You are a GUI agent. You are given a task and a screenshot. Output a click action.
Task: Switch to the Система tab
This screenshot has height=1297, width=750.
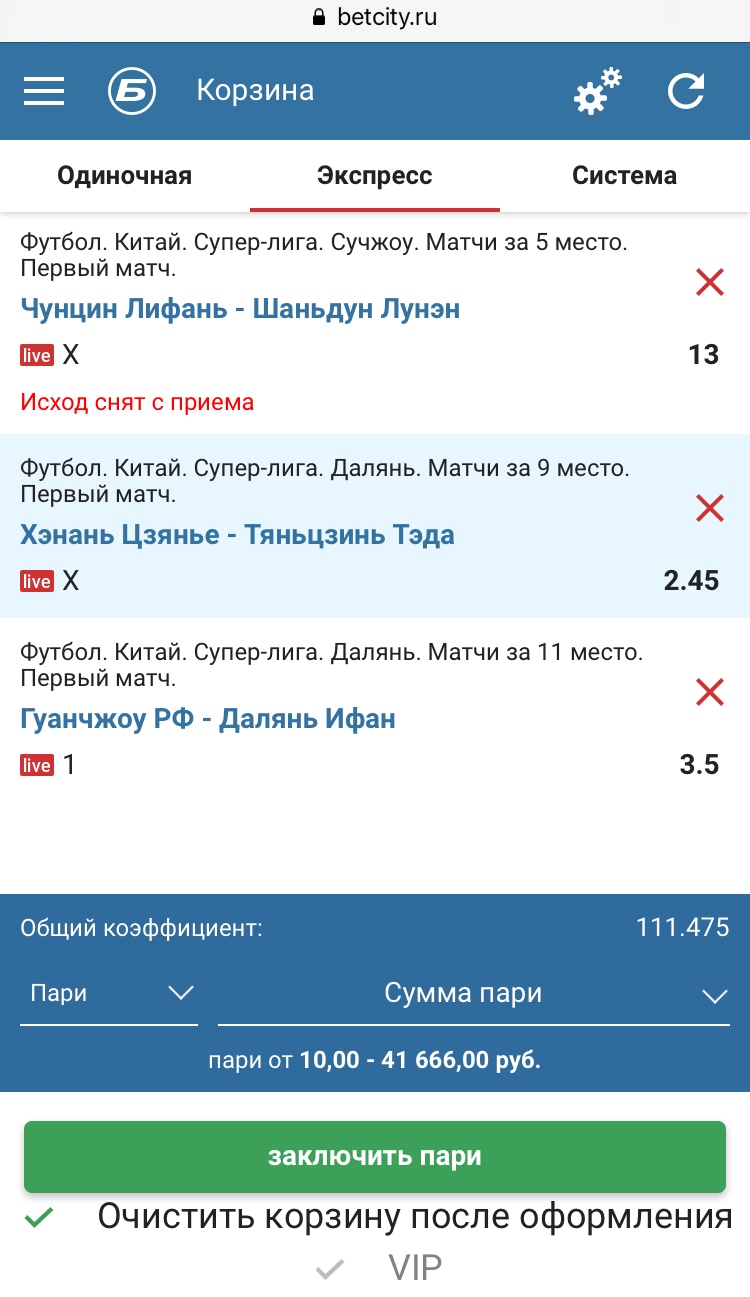[625, 176]
